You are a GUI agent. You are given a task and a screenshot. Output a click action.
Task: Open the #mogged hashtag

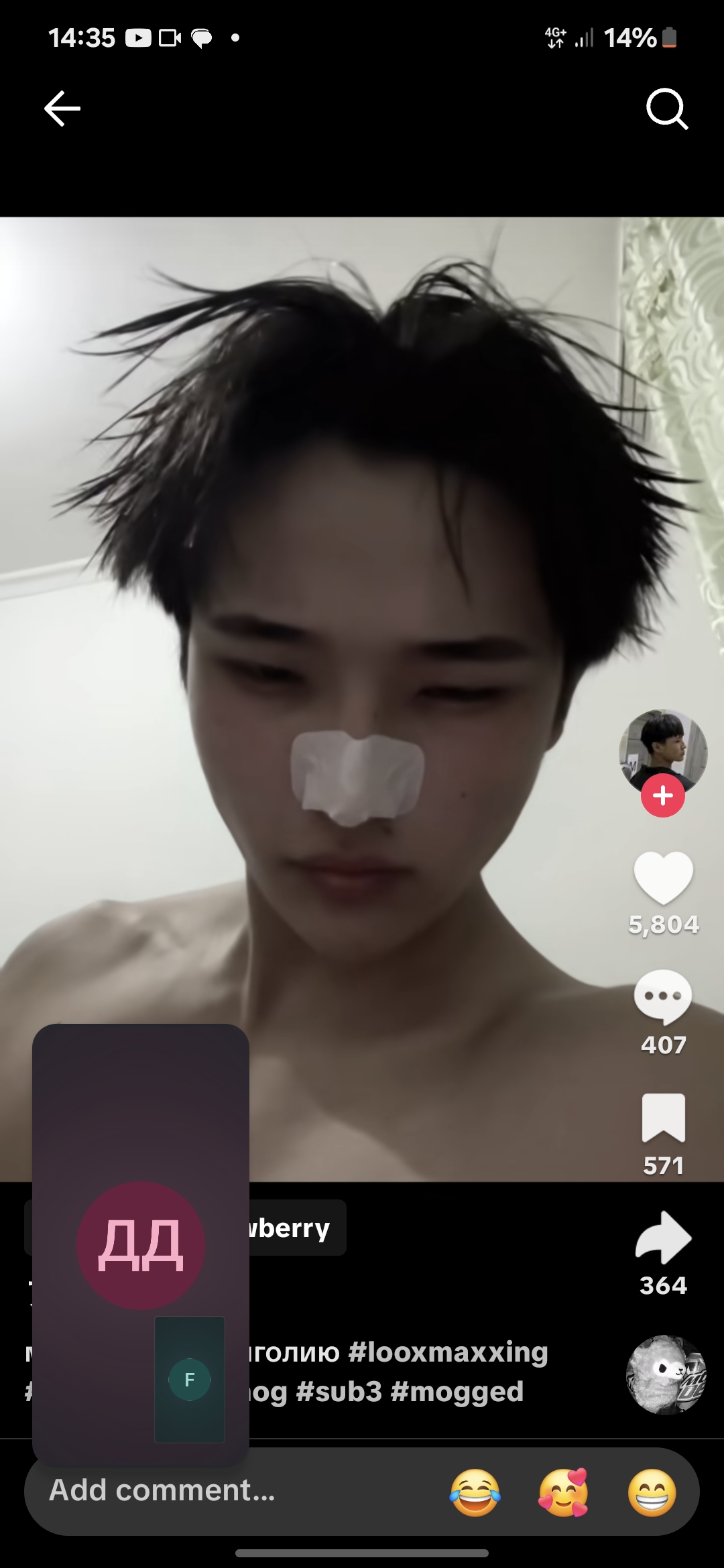[457, 1392]
